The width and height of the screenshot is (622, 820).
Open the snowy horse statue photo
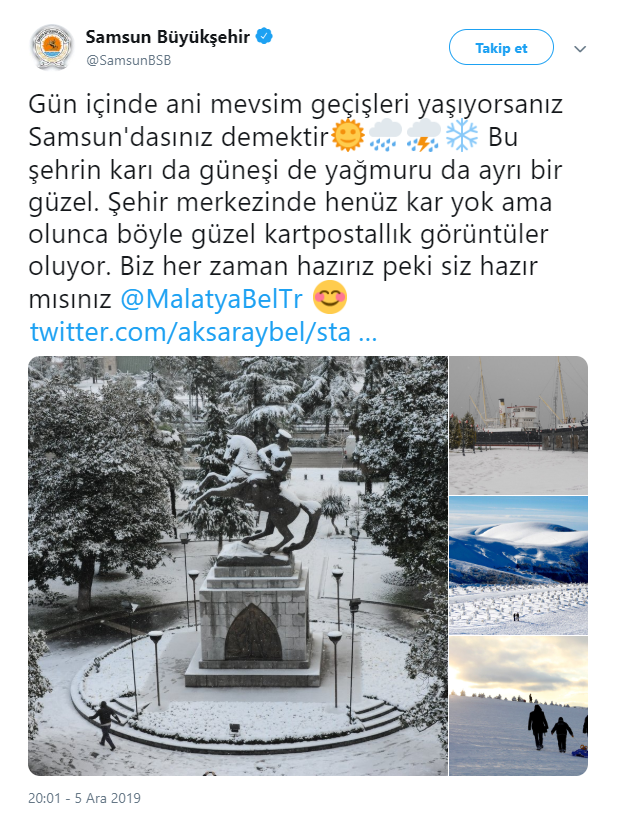point(238,565)
